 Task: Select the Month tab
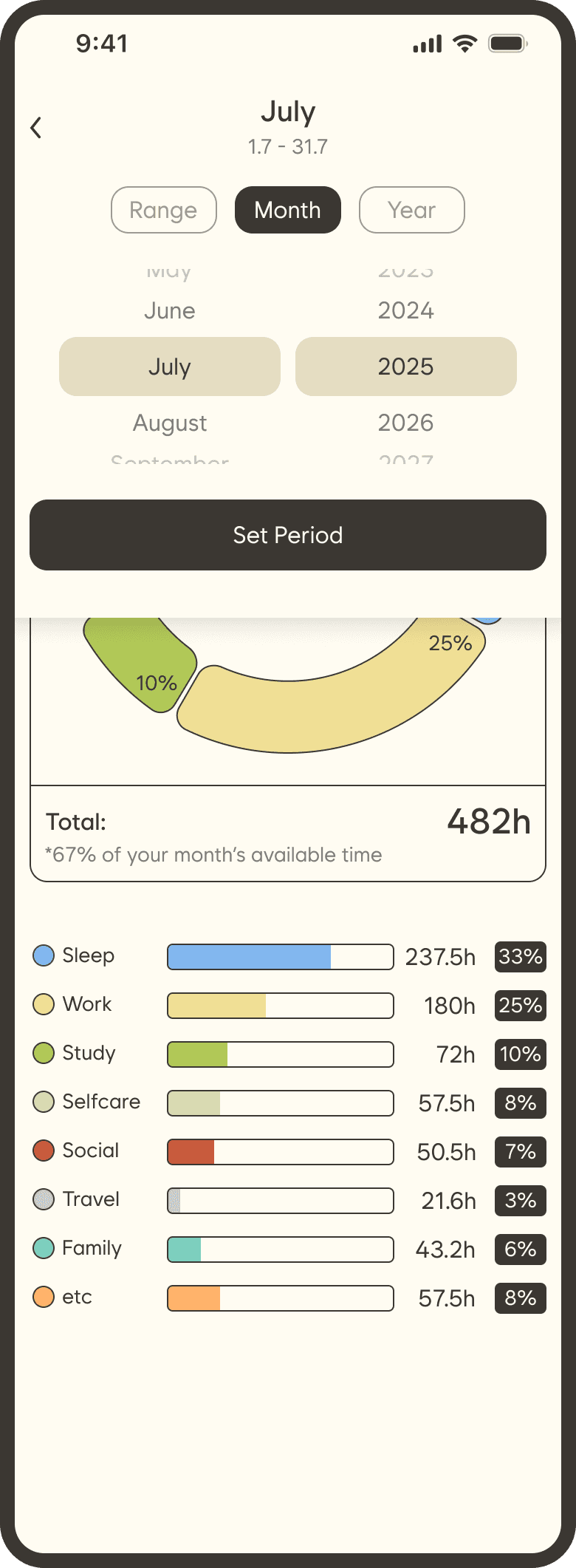[x=288, y=210]
